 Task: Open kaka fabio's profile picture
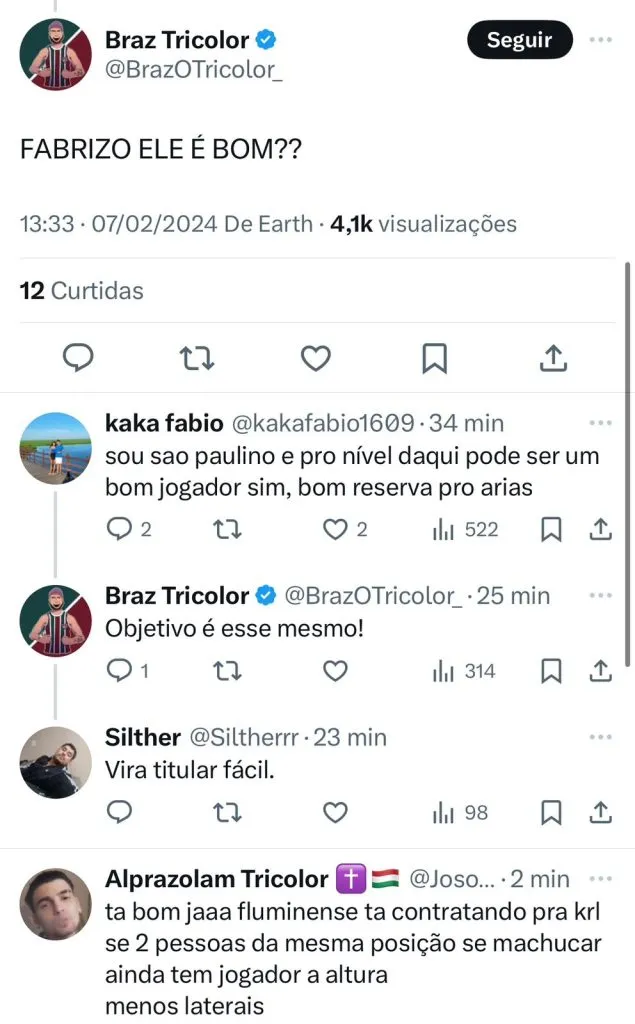click(56, 448)
